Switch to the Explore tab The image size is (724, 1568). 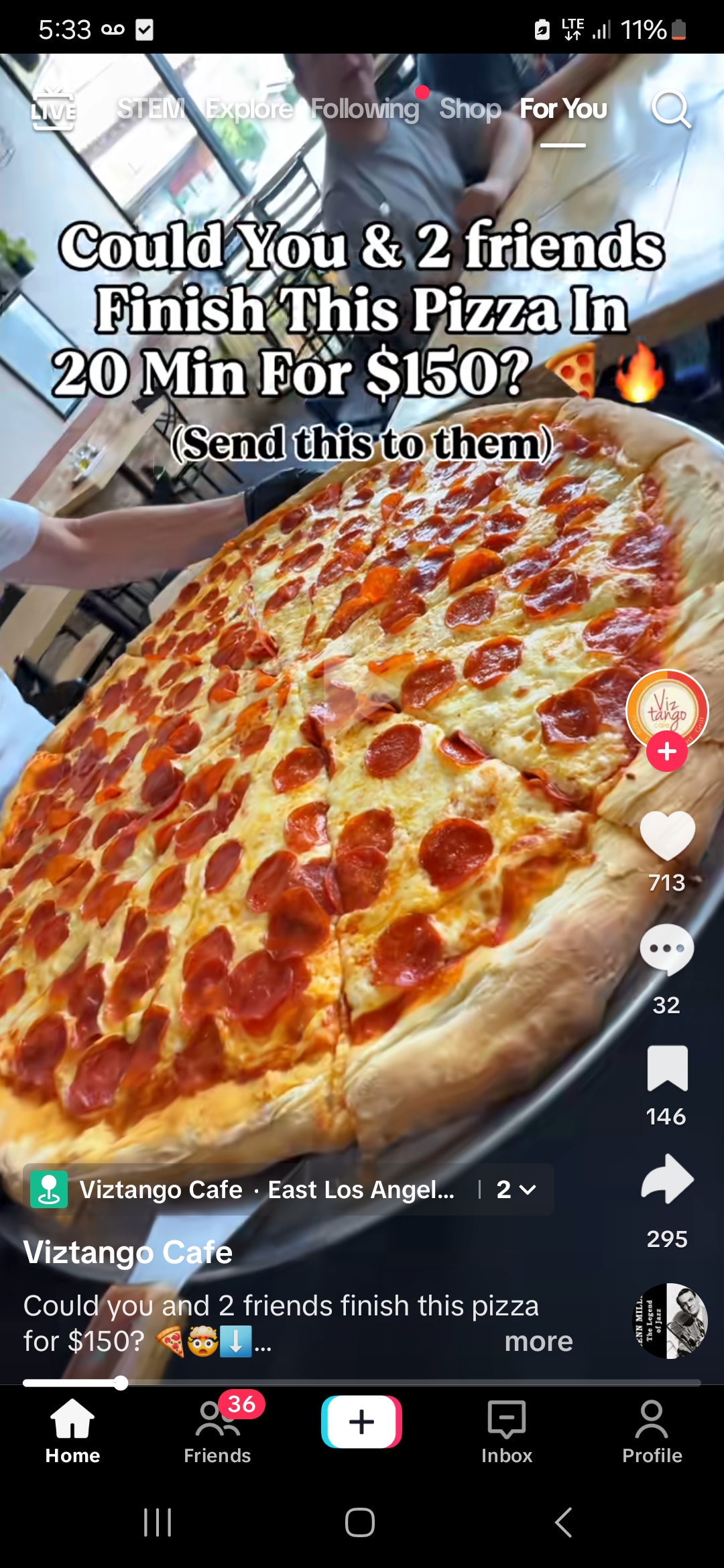249,109
